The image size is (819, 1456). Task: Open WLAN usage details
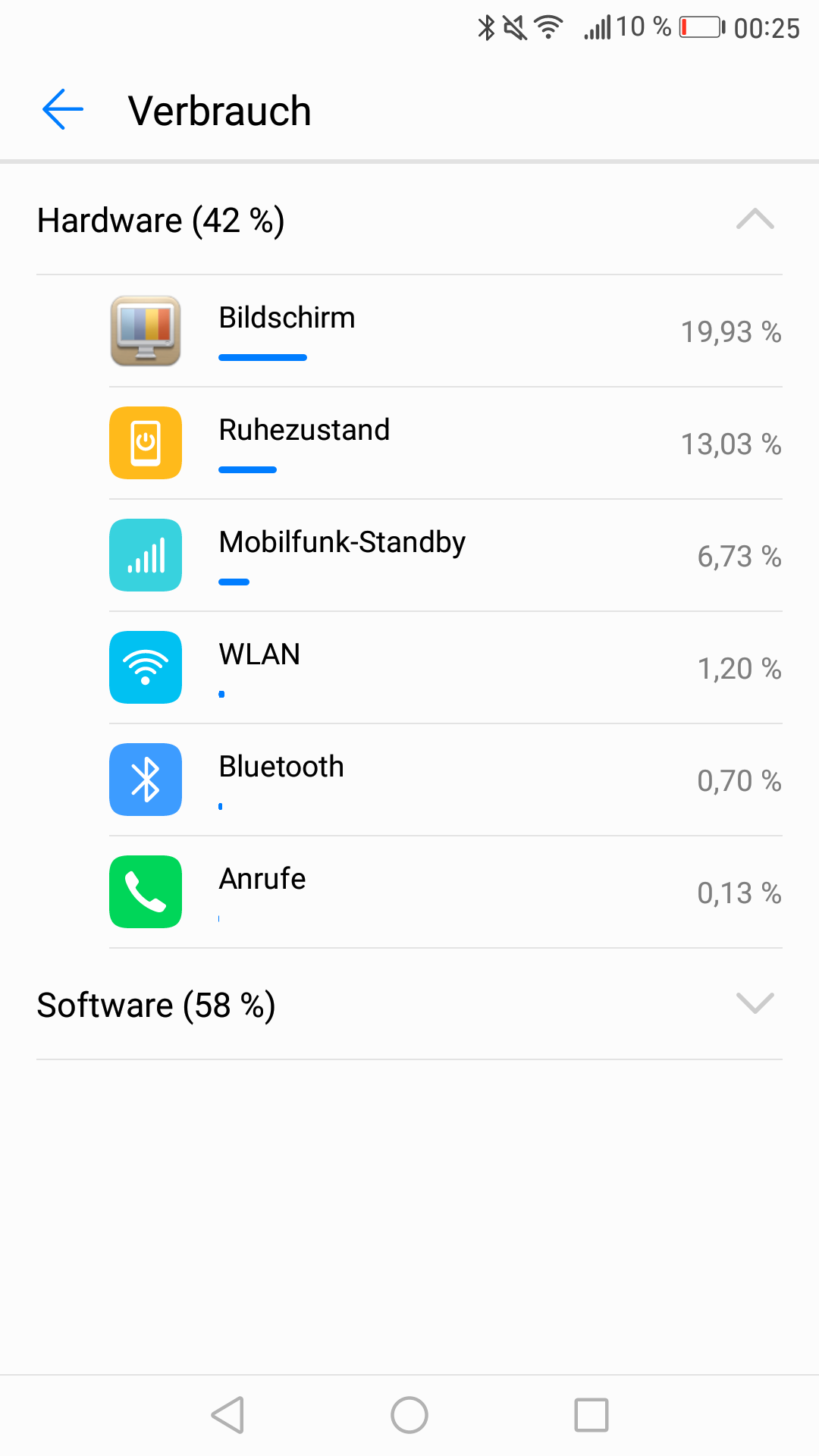click(x=446, y=668)
